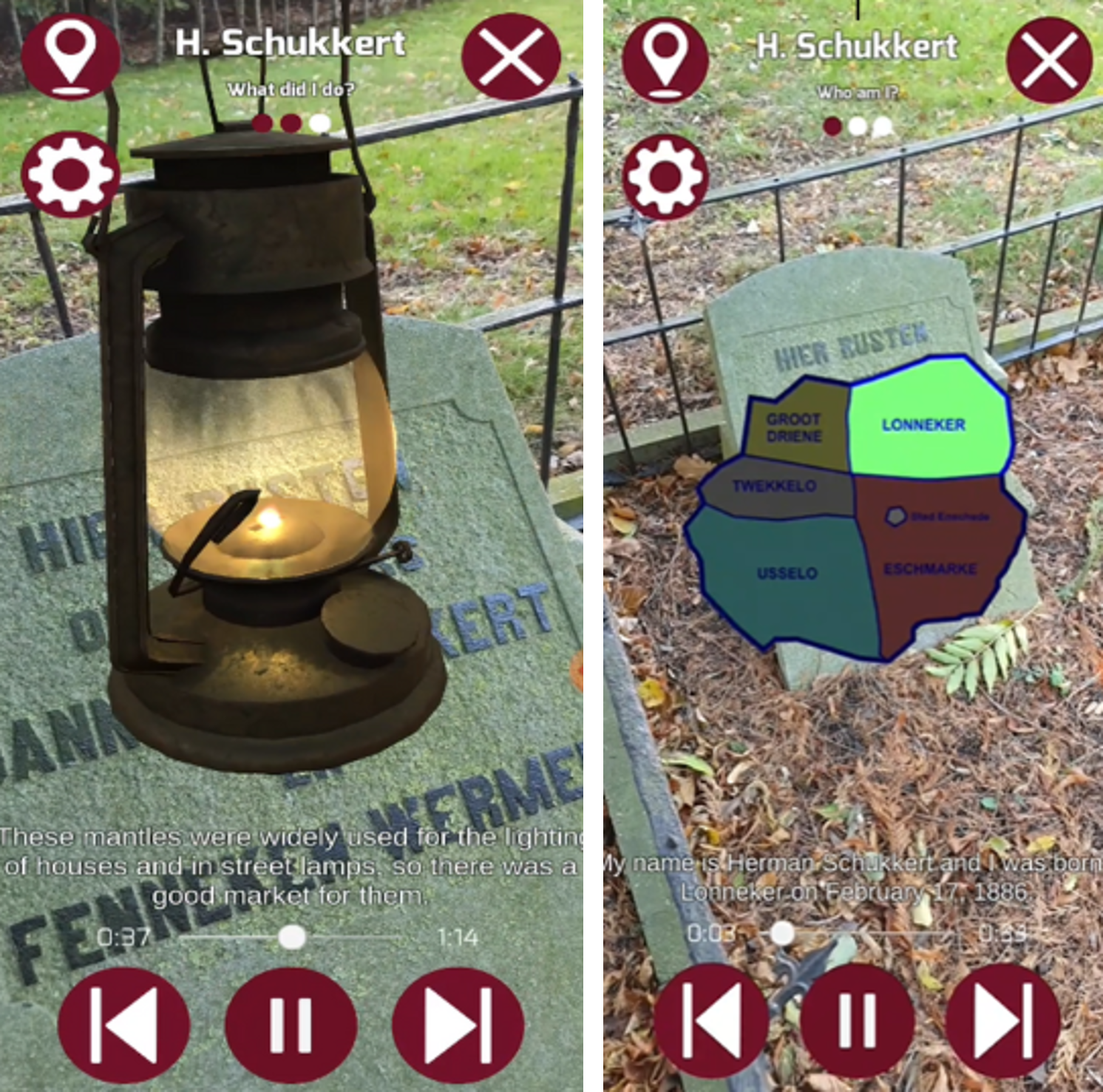Screen dimensions: 1103x1092
Task: Go to previous chapter on map screen
Action: pos(710,1021)
